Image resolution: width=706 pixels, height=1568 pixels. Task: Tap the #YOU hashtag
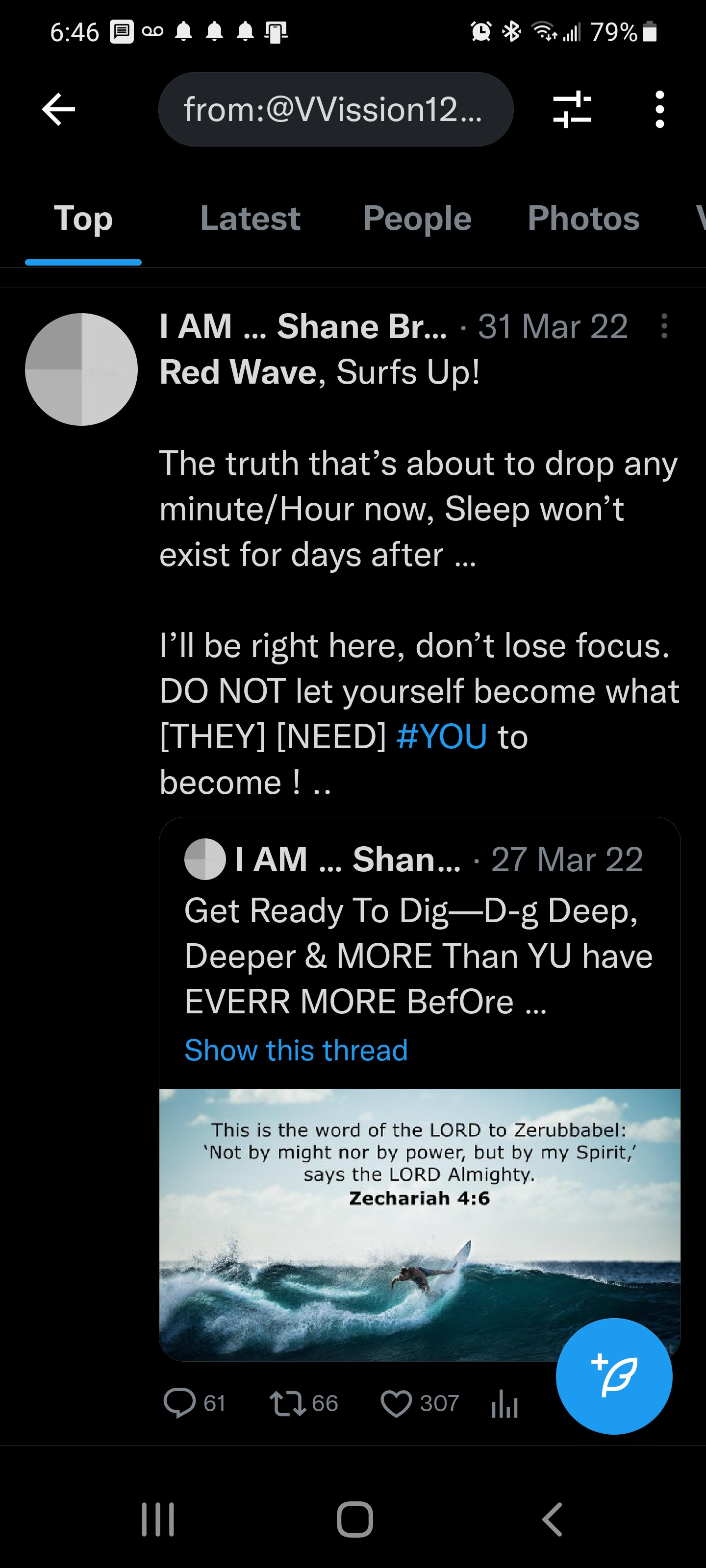[x=442, y=736]
